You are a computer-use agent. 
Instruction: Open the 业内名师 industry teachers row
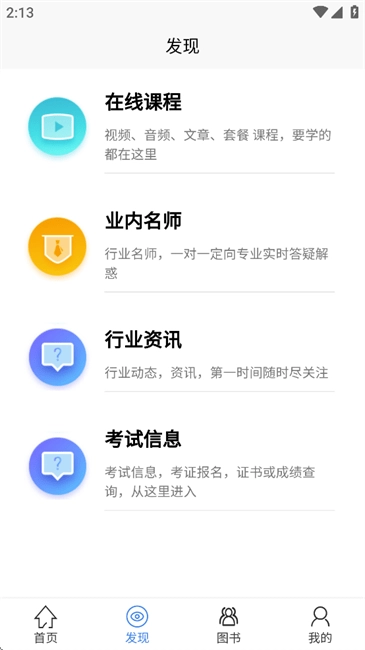182,247
